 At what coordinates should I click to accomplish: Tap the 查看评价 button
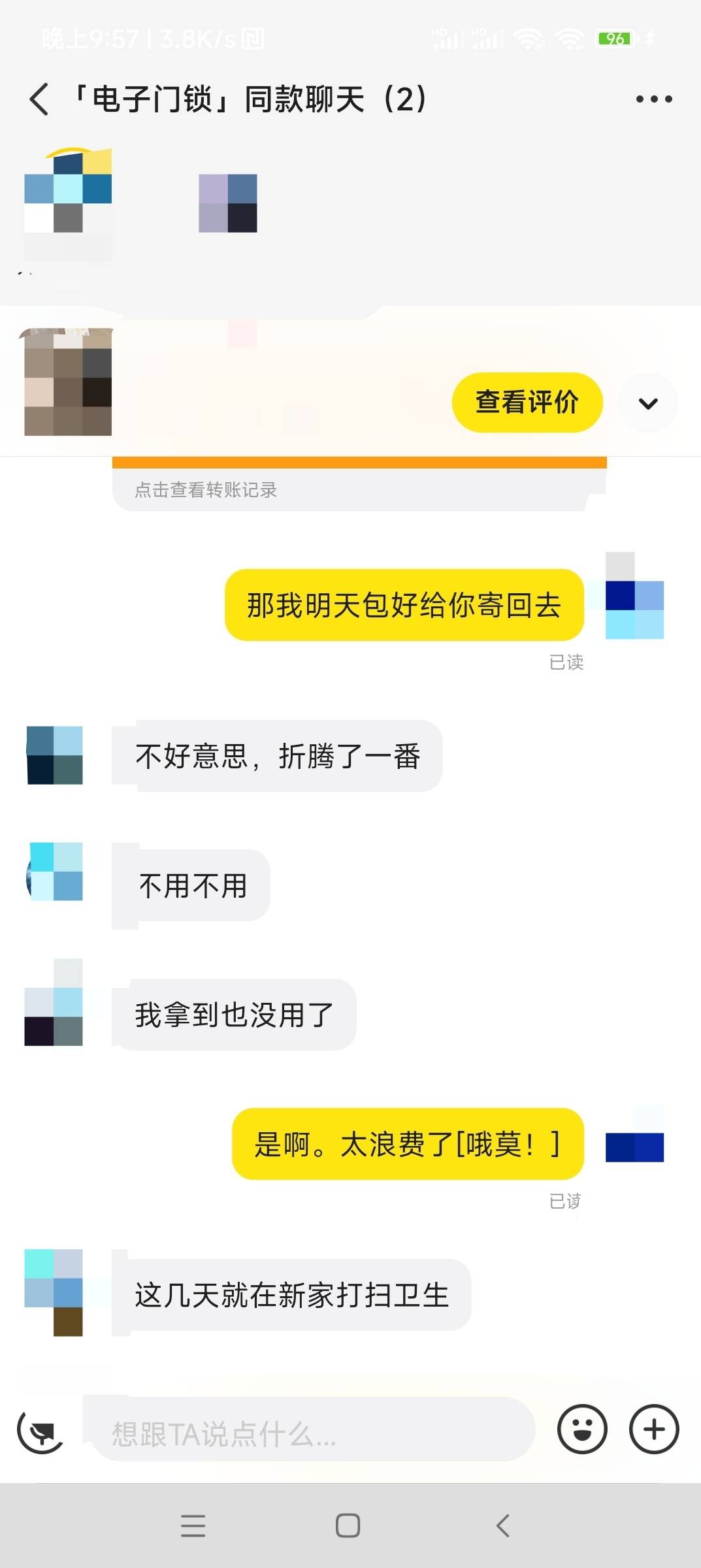coord(527,402)
